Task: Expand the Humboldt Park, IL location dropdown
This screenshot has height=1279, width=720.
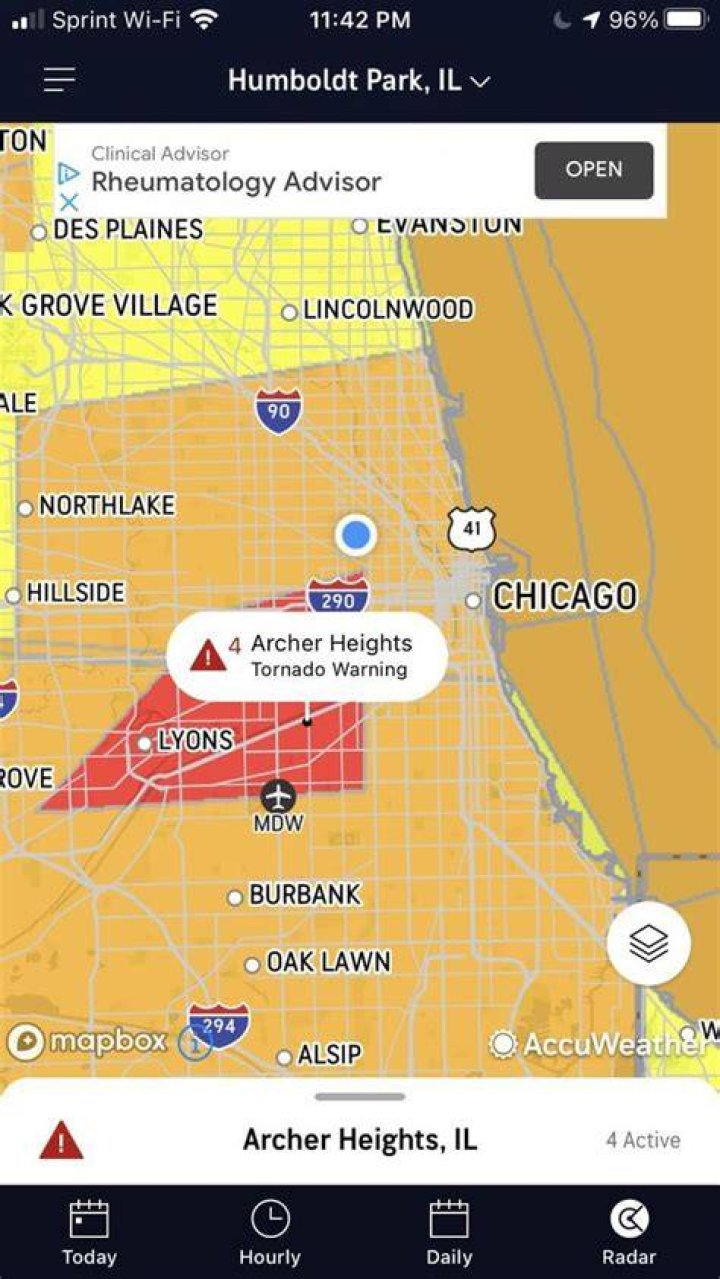Action: point(359,80)
